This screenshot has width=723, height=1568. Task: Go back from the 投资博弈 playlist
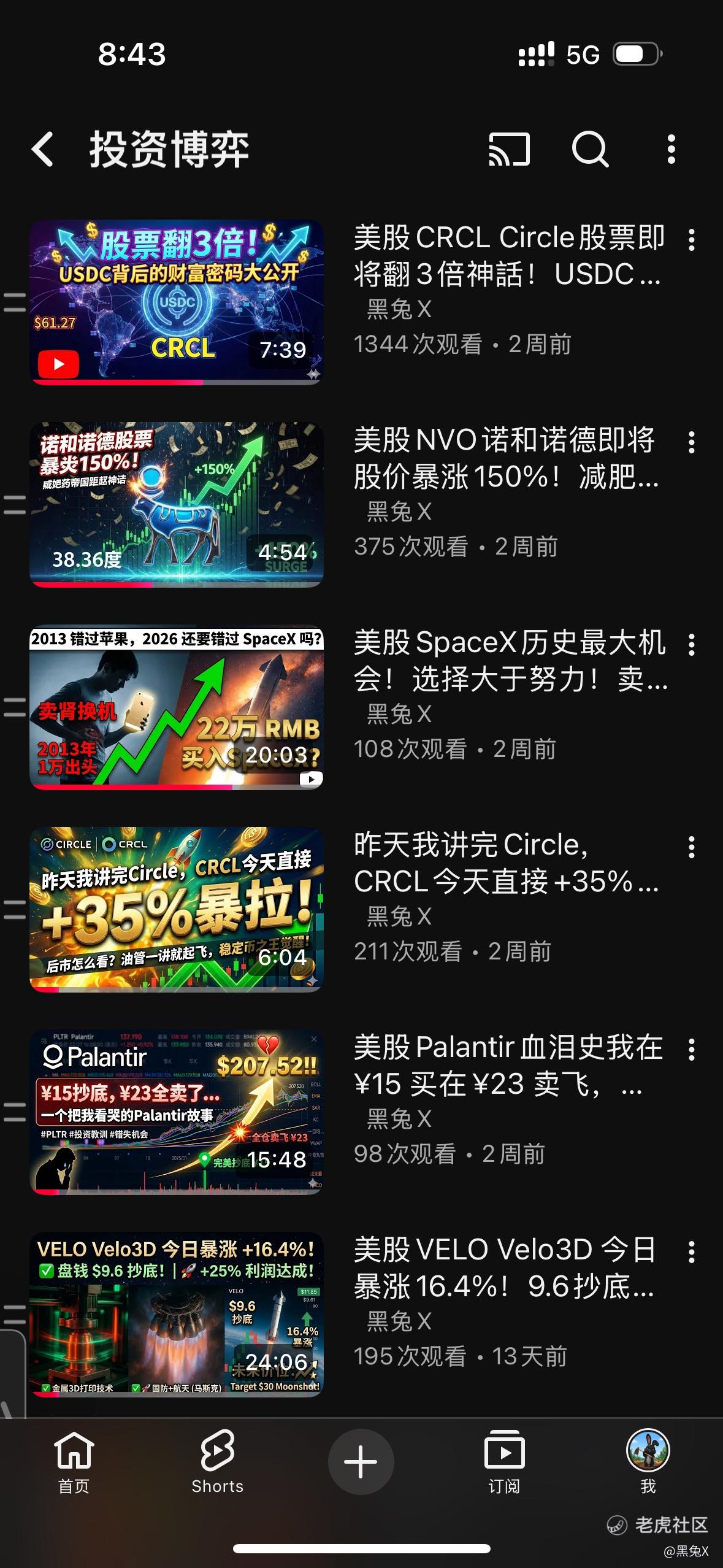click(43, 150)
